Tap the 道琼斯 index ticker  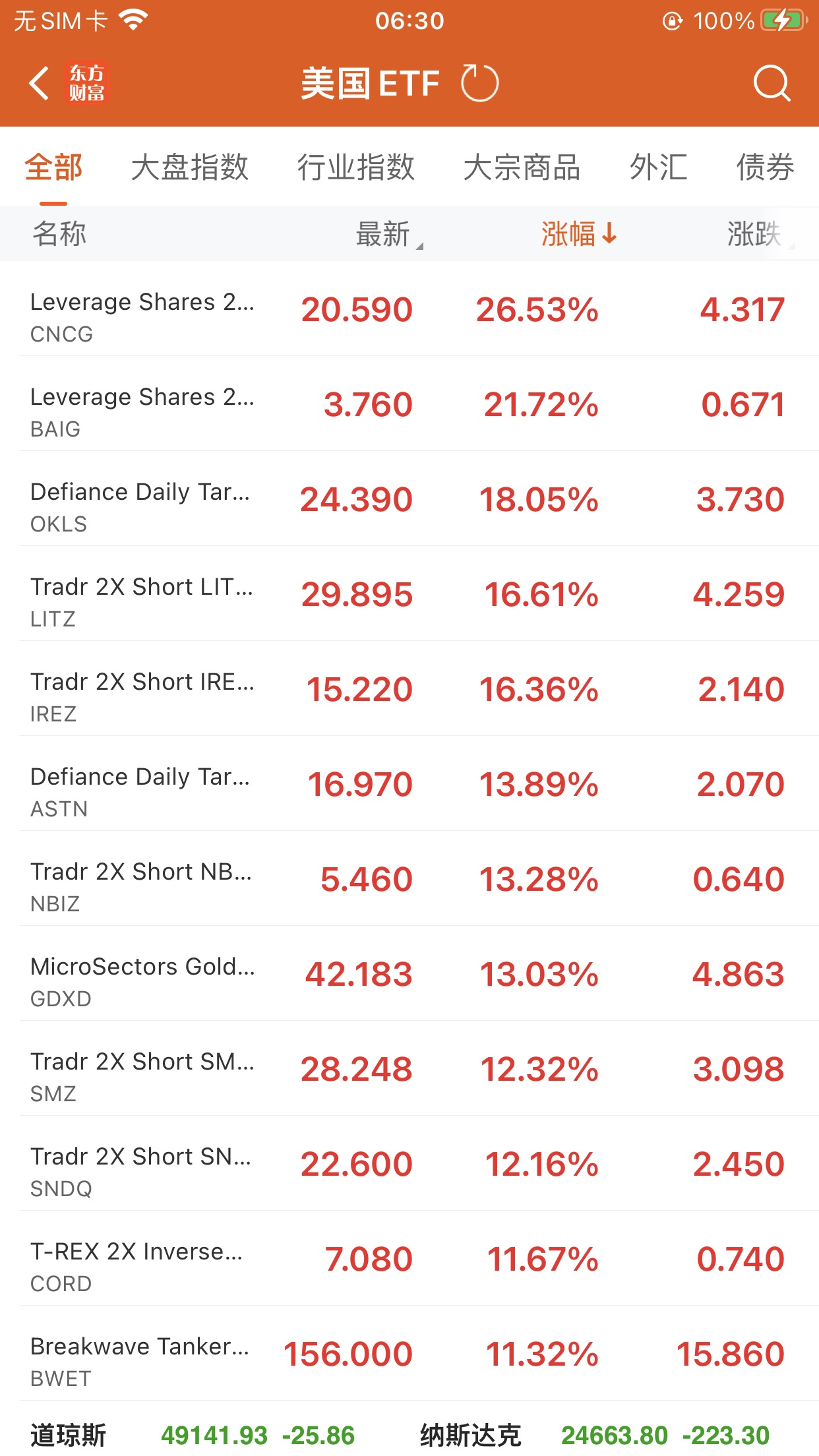191,1436
